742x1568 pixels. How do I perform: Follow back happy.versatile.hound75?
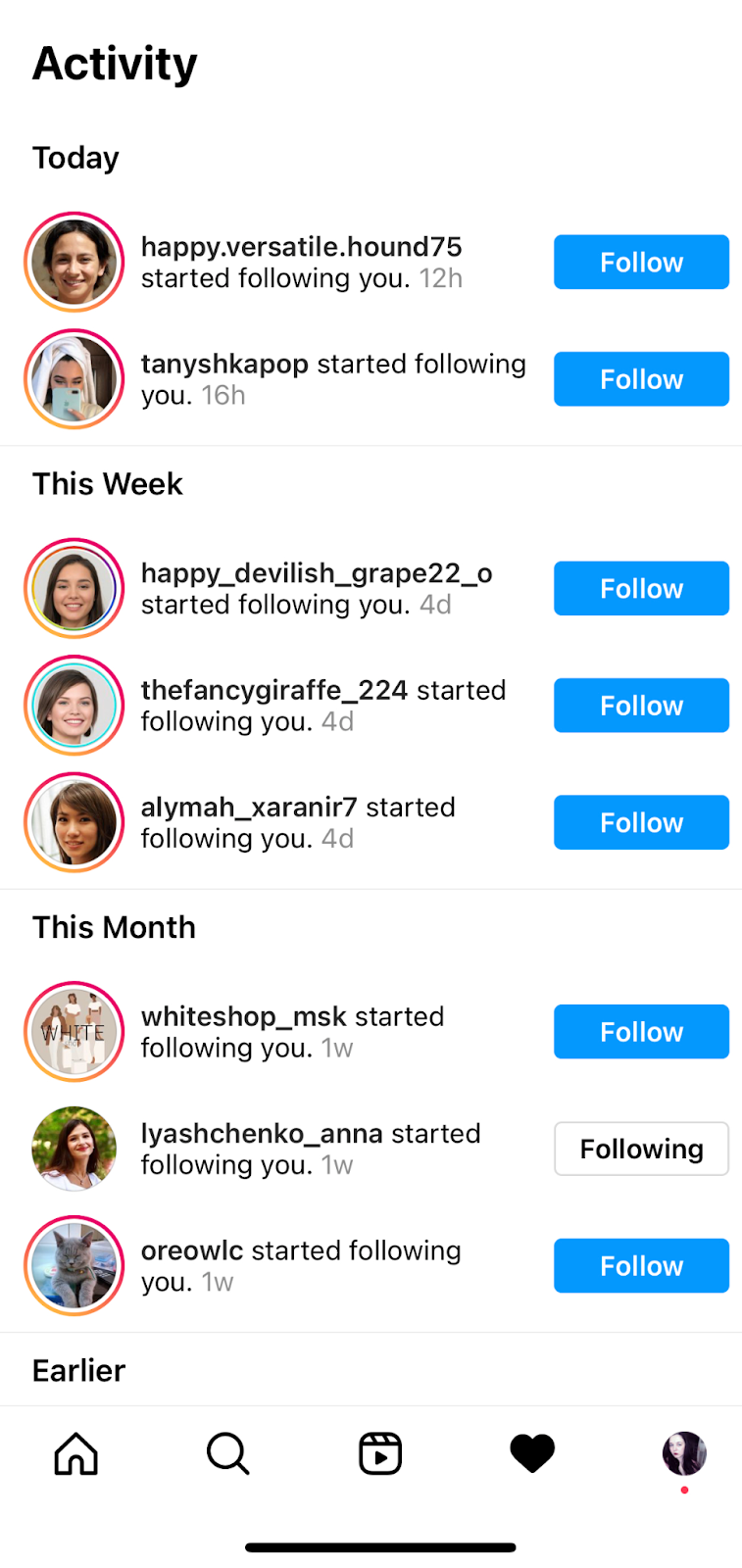(641, 262)
